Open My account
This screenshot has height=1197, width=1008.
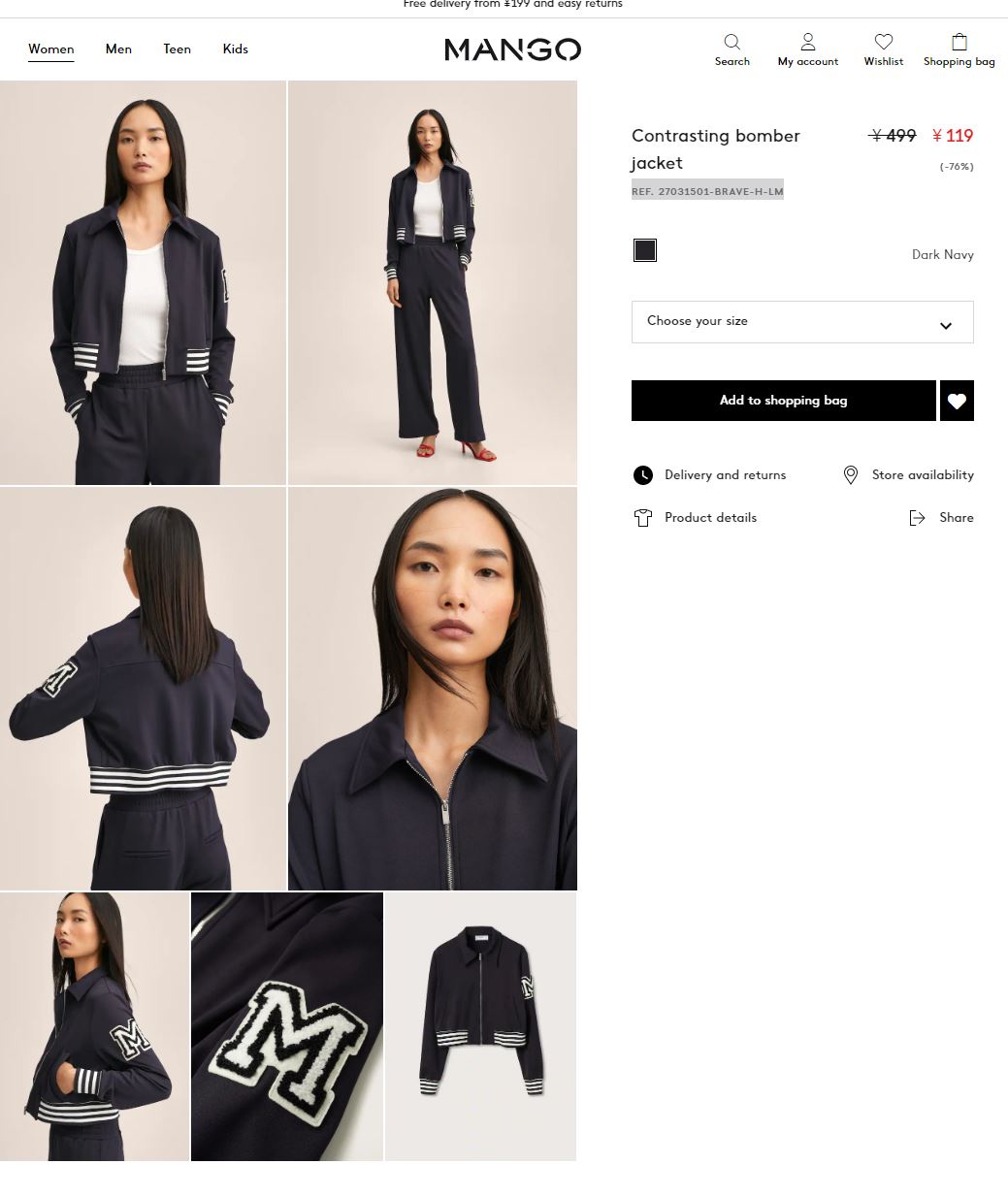[807, 49]
